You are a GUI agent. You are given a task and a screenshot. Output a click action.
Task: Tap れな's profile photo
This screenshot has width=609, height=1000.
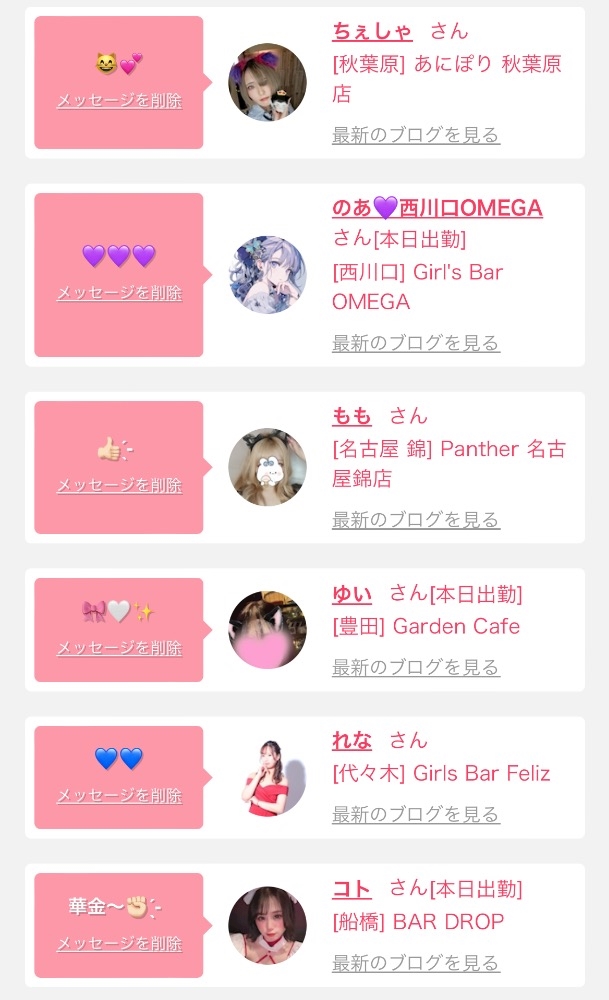coord(267,777)
